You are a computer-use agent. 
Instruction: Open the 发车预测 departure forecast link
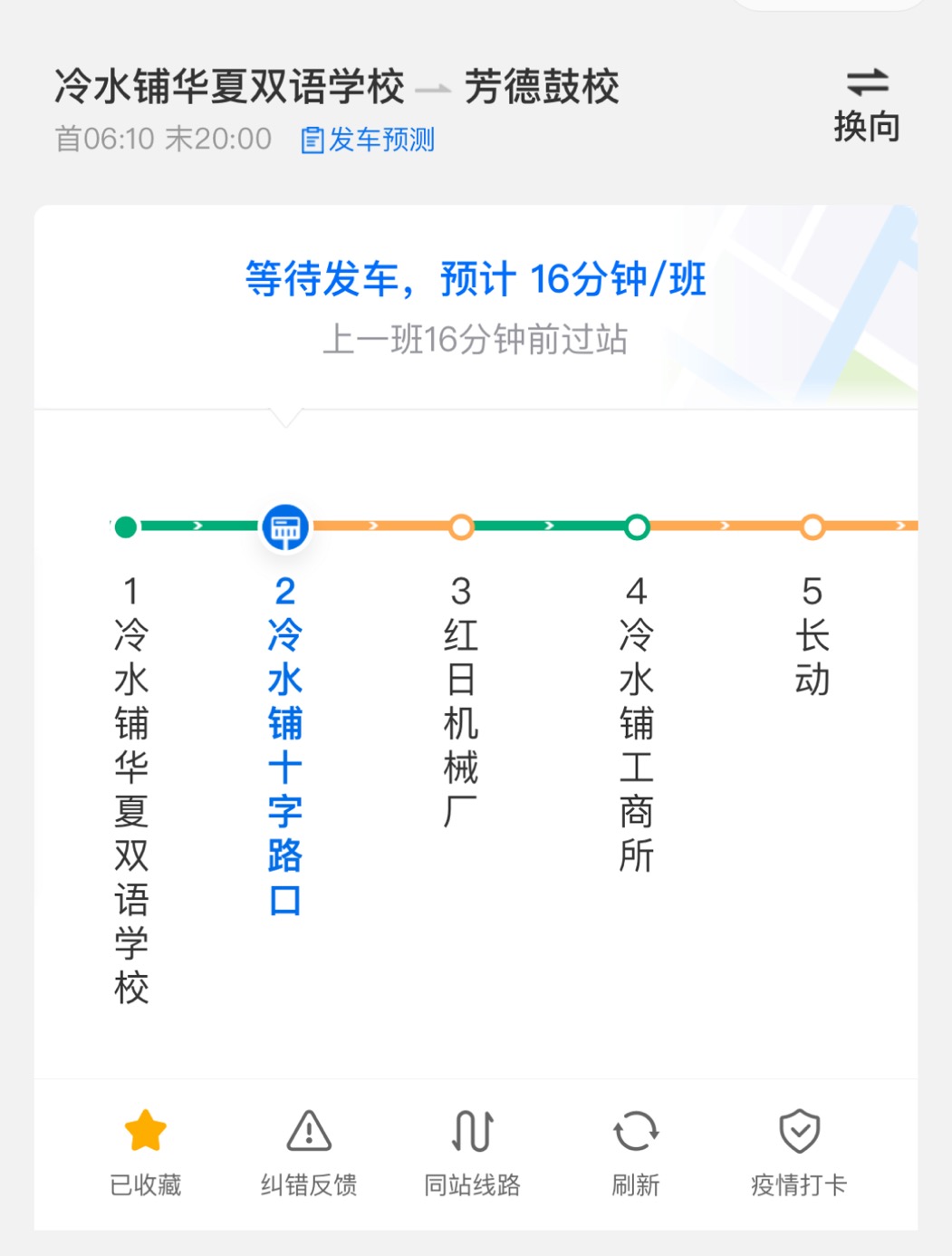368,140
